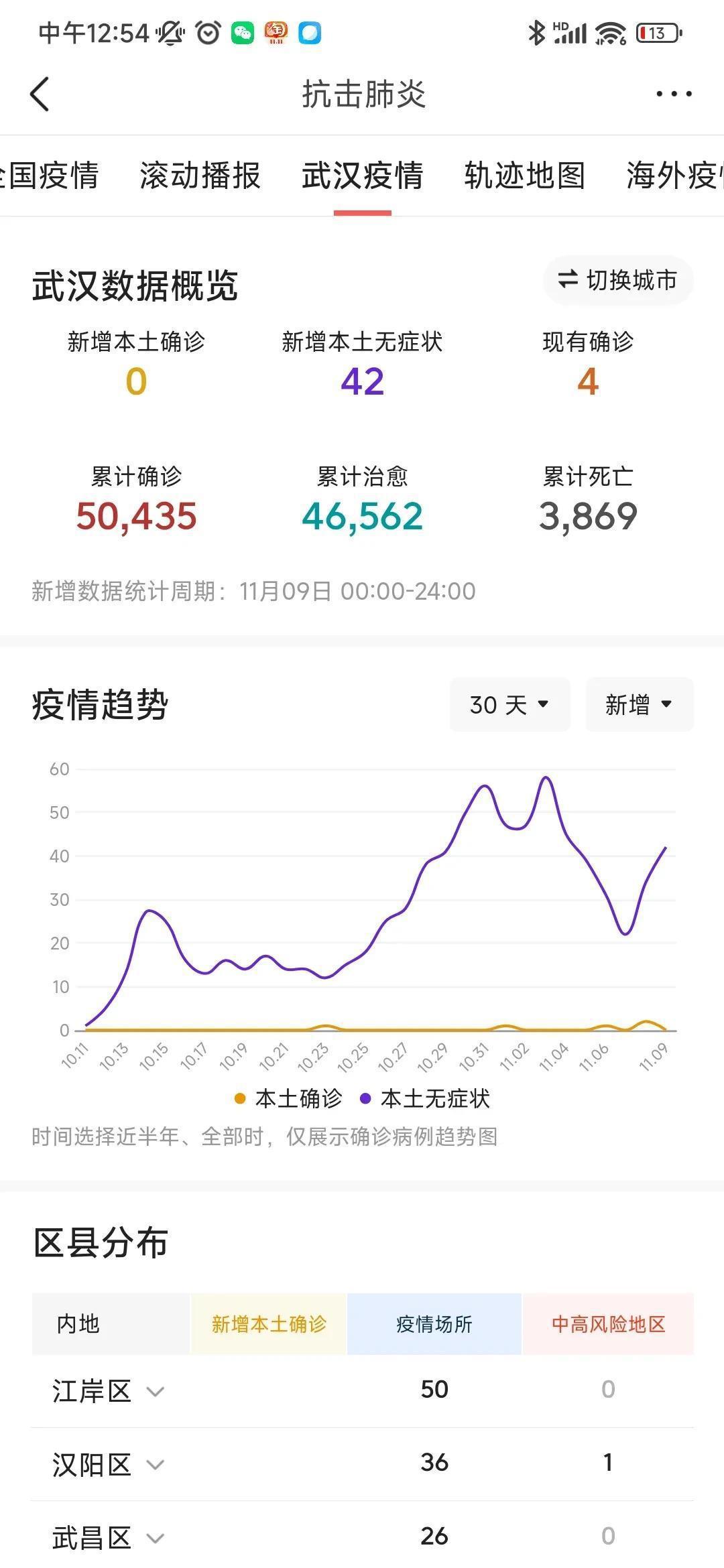Toggle the 新增本土确诊 column filter
The image size is (724, 1568).
[268, 1323]
